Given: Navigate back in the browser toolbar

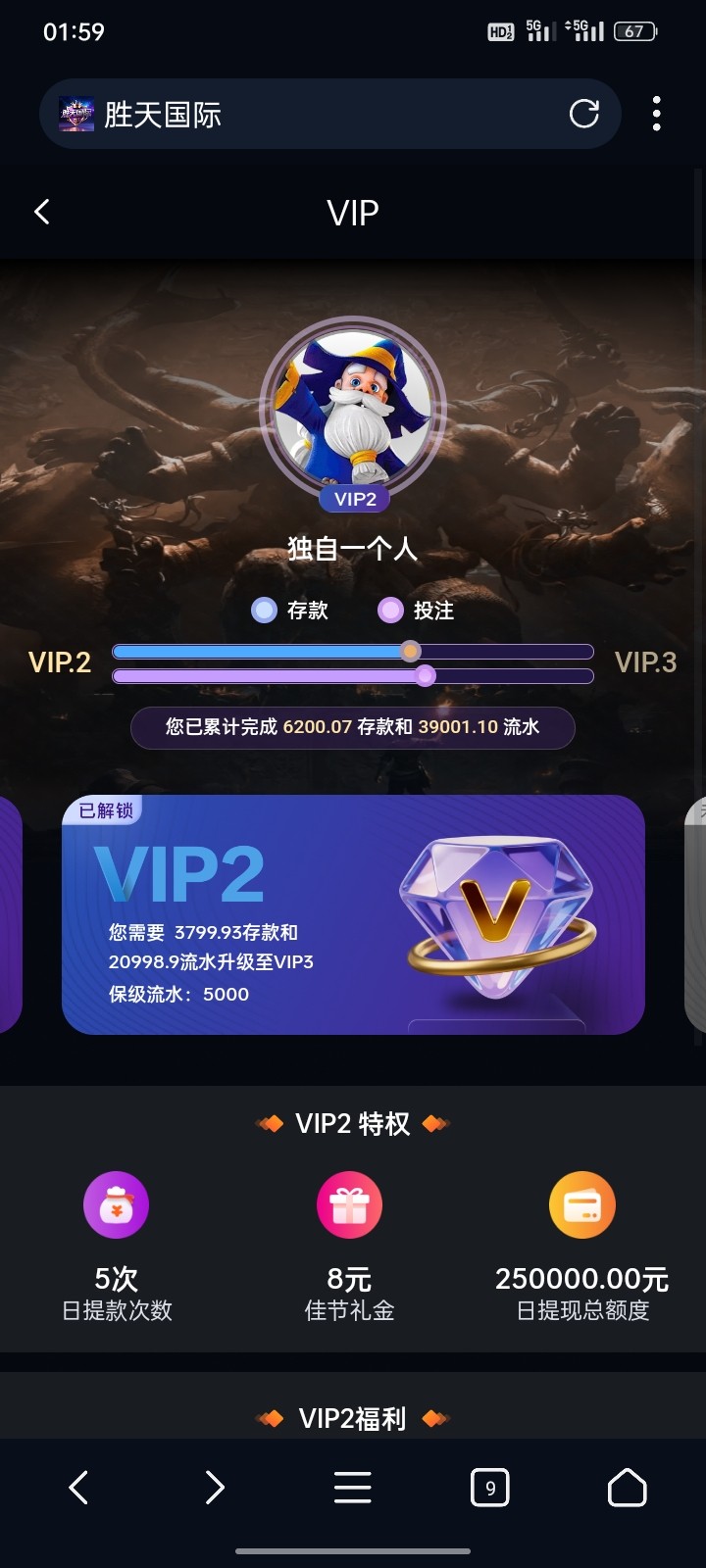Looking at the screenshot, I should pos(78,1488).
